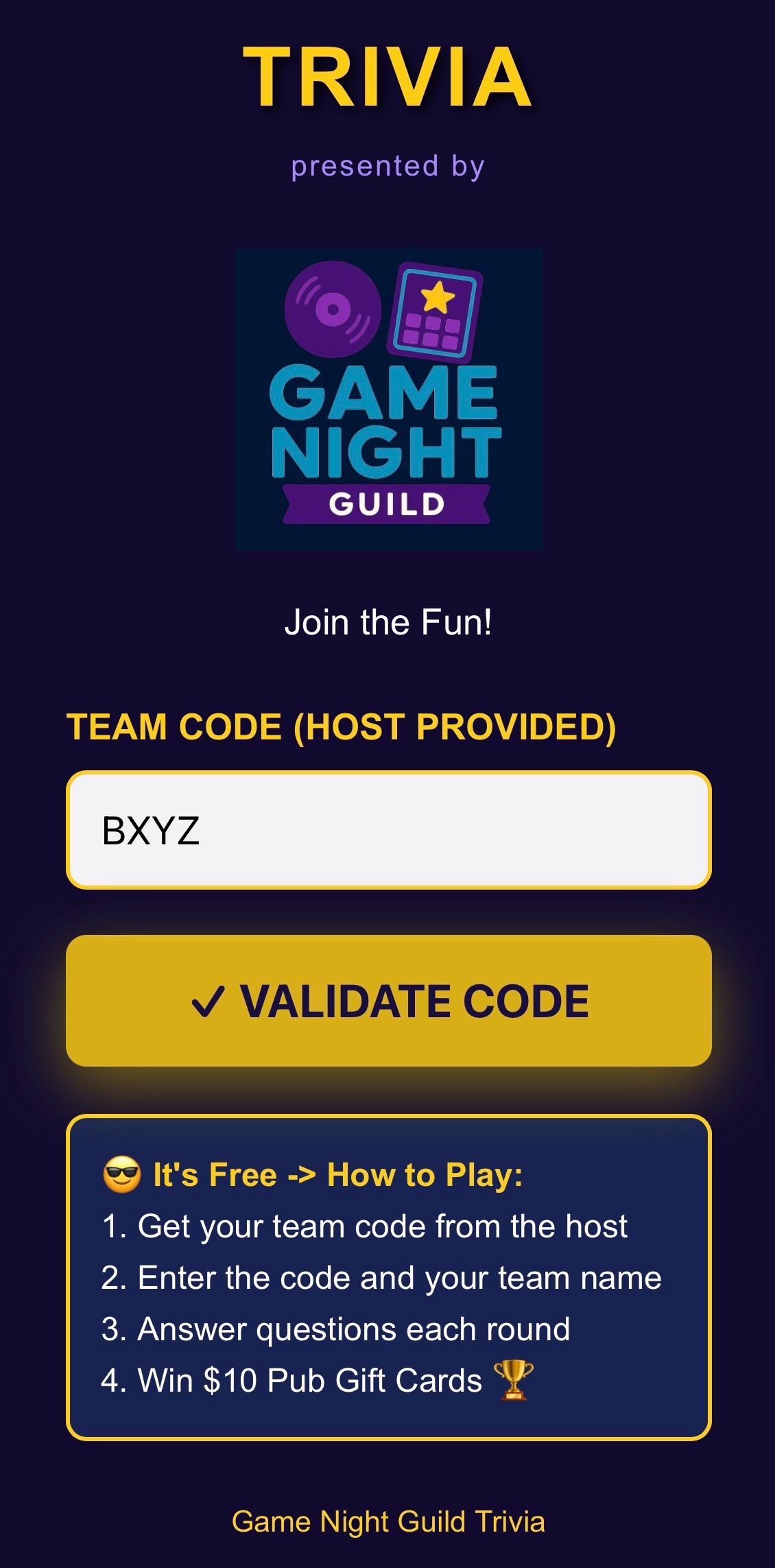Click the Game Night Guild logo image
This screenshot has height=1568, width=775.
387,399
